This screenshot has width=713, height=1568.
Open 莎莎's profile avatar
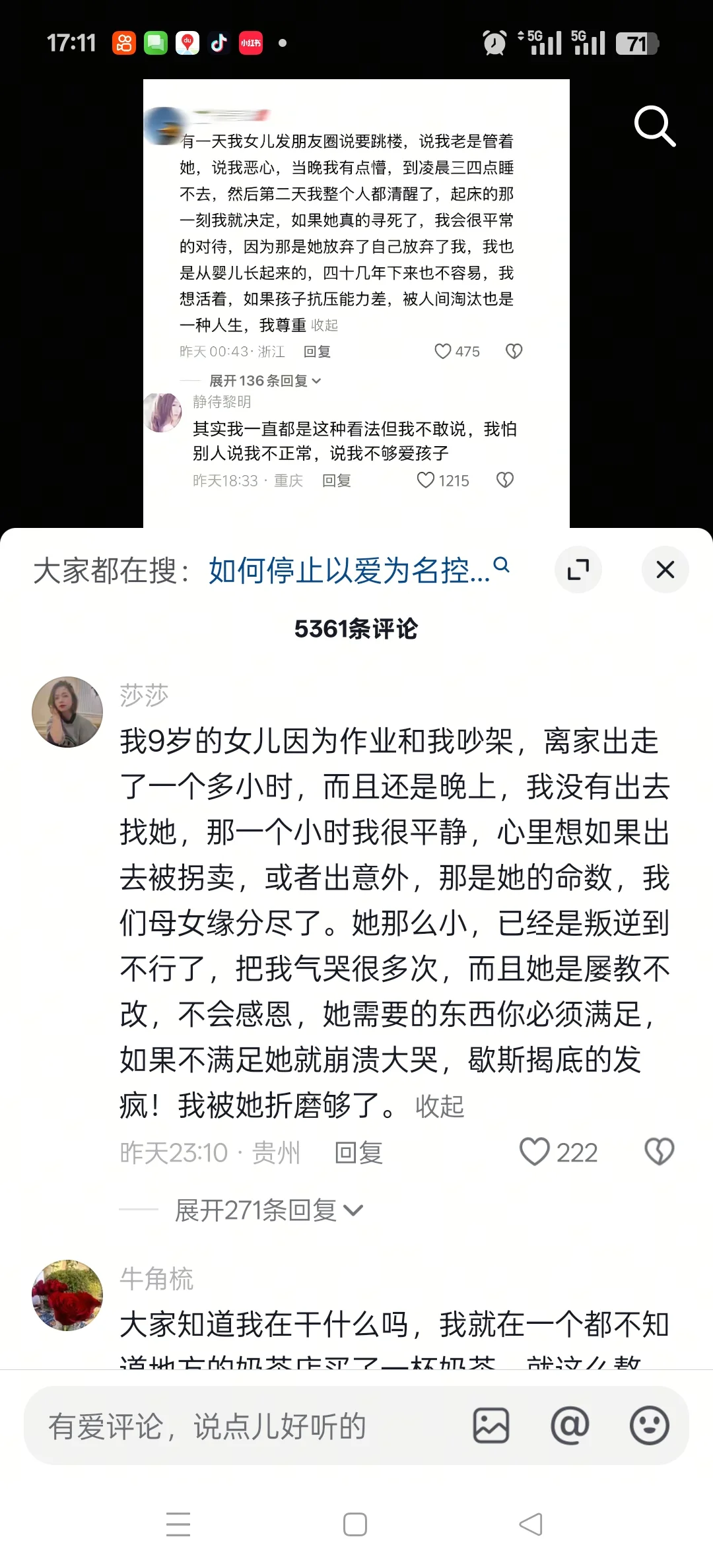(x=67, y=712)
